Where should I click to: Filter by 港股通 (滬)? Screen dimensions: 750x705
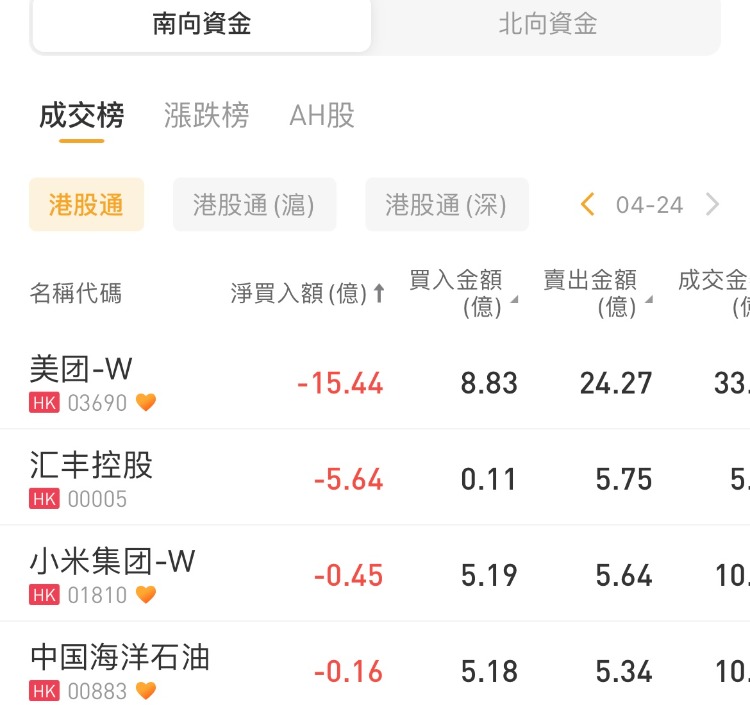tap(254, 205)
